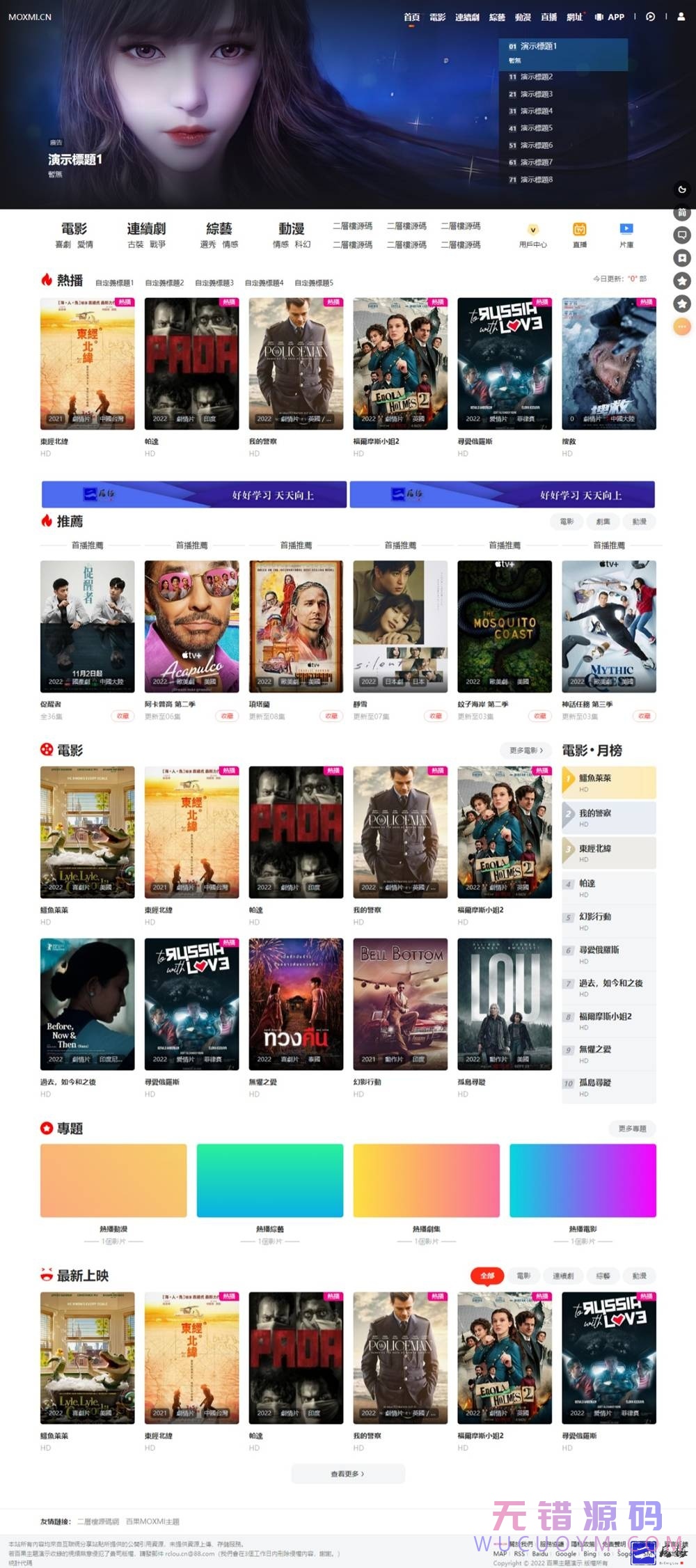Open 福爾摩斯小姐2 in the 熱播 row
Image resolution: width=696 pixels, height=1568 pixels.
(400, 363)
